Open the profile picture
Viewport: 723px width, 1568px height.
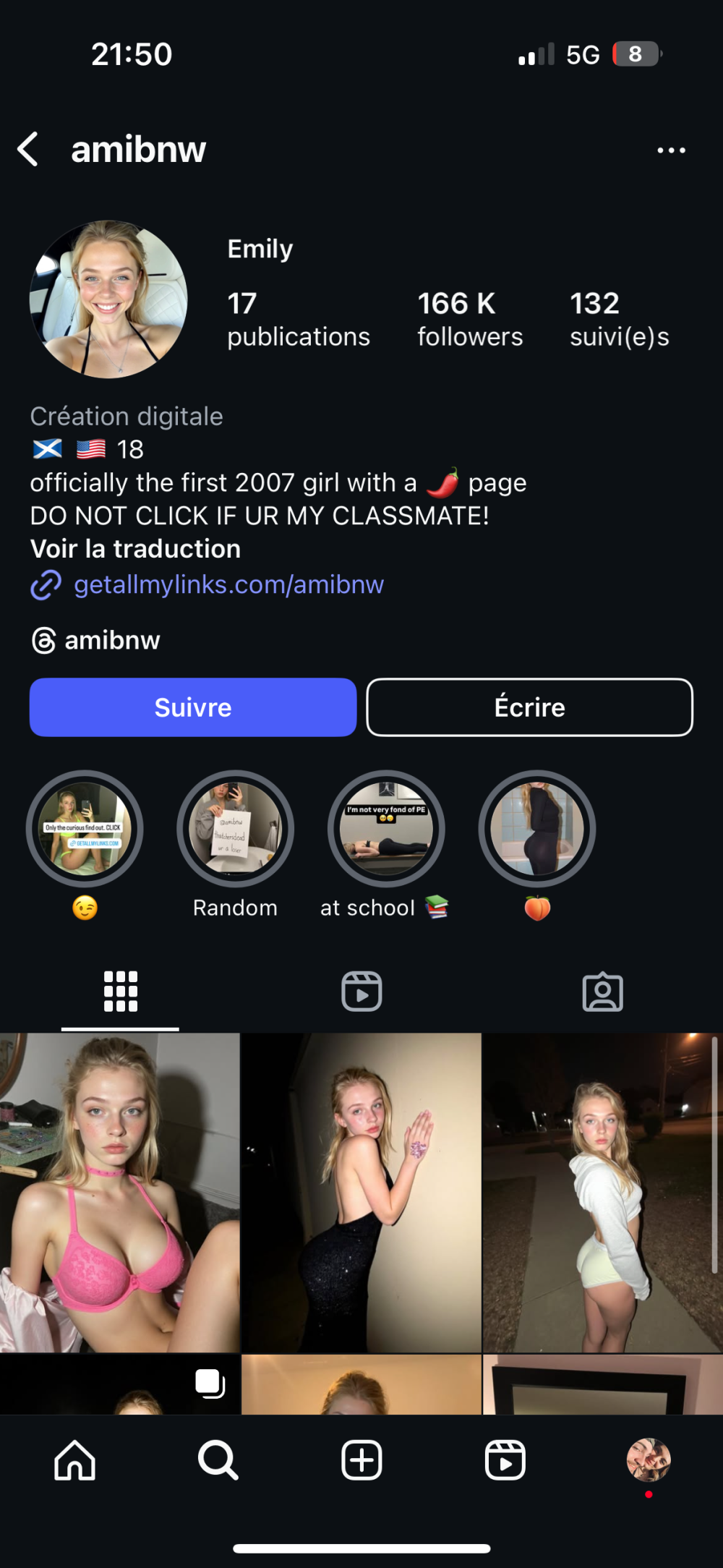(108, 299)
